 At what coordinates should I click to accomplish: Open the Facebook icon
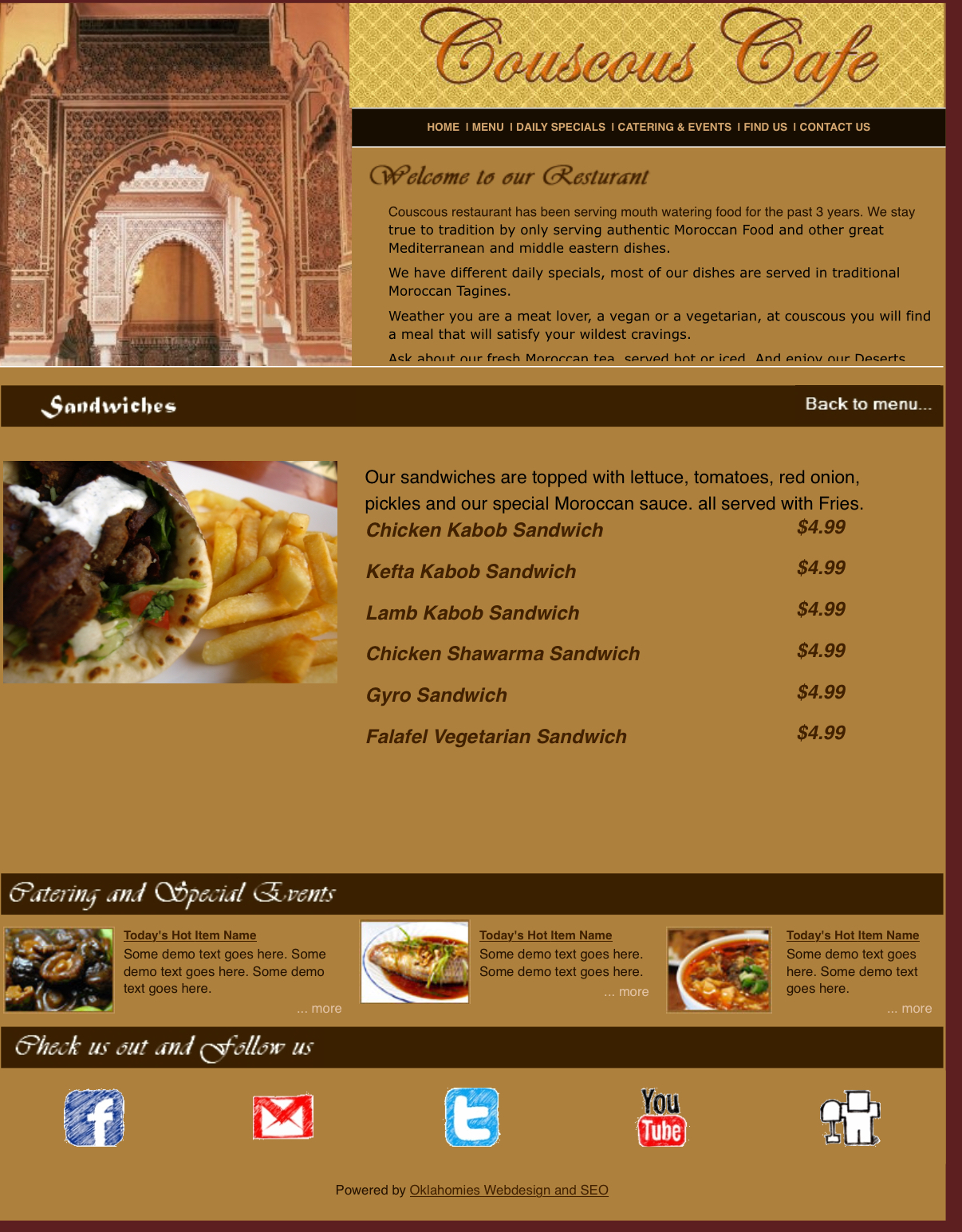94,1117
